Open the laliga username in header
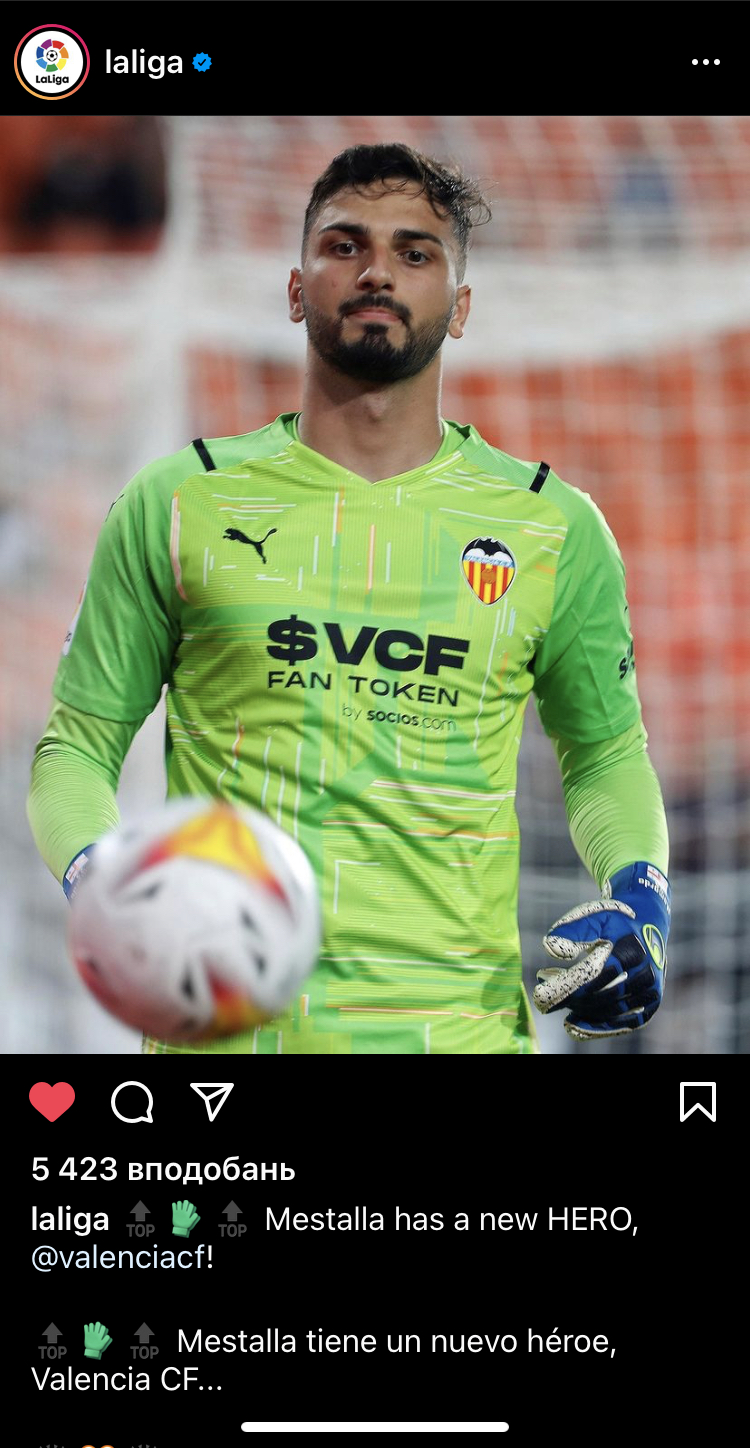 pyautogui.click(x=144, y=62)
